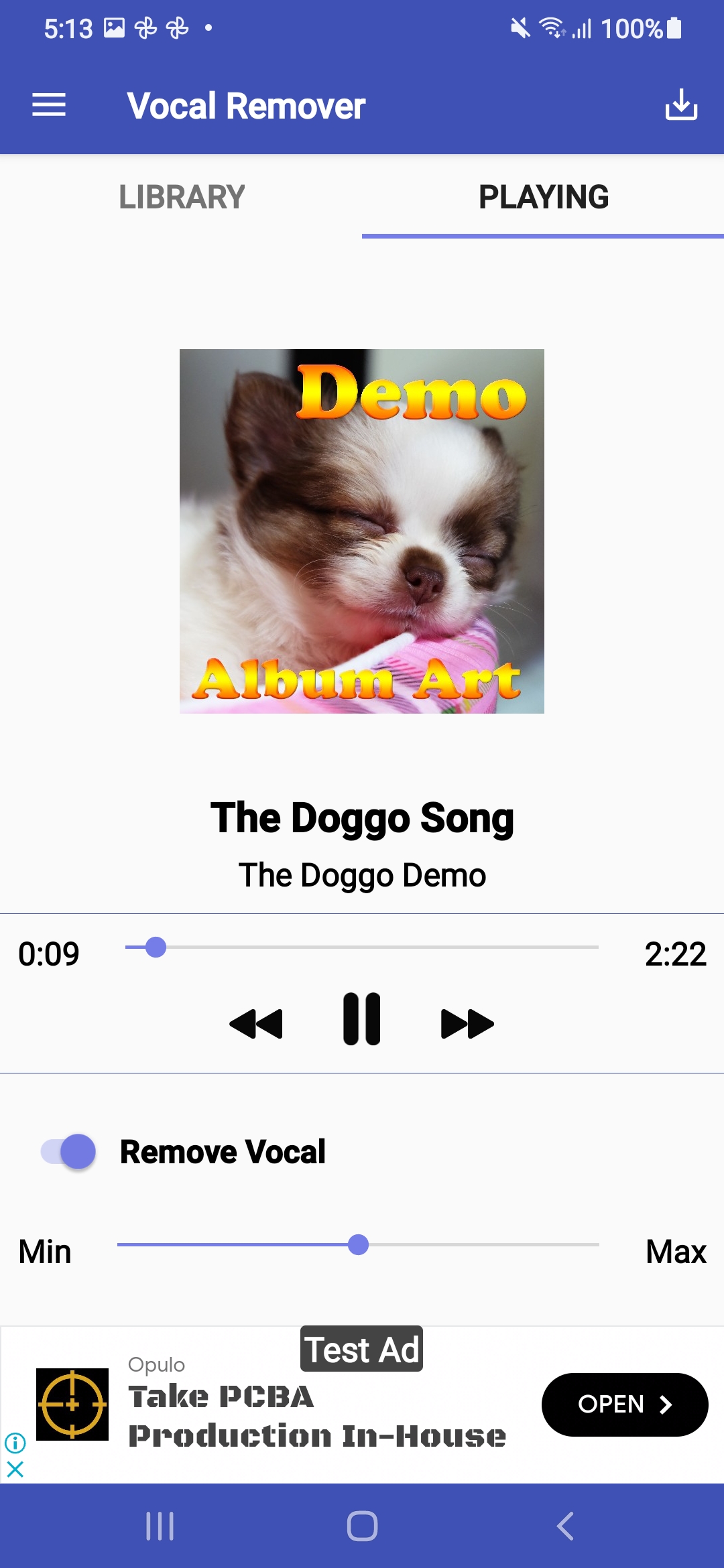Fast forward the current track
The height and width of the screenshot is (1568, 724).
pos(467,1023)
